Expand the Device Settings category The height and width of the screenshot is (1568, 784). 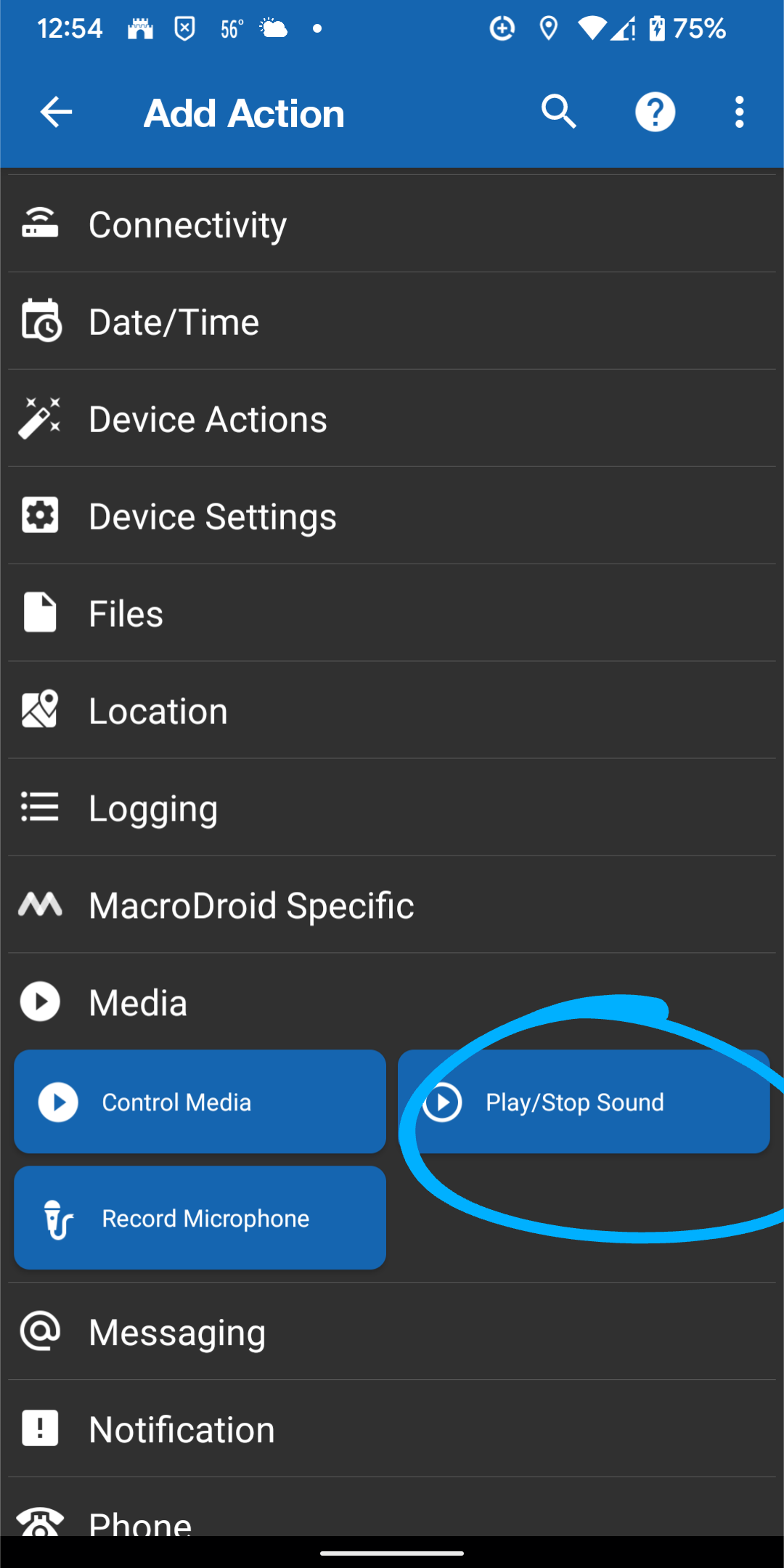click(x=392, y=516)
